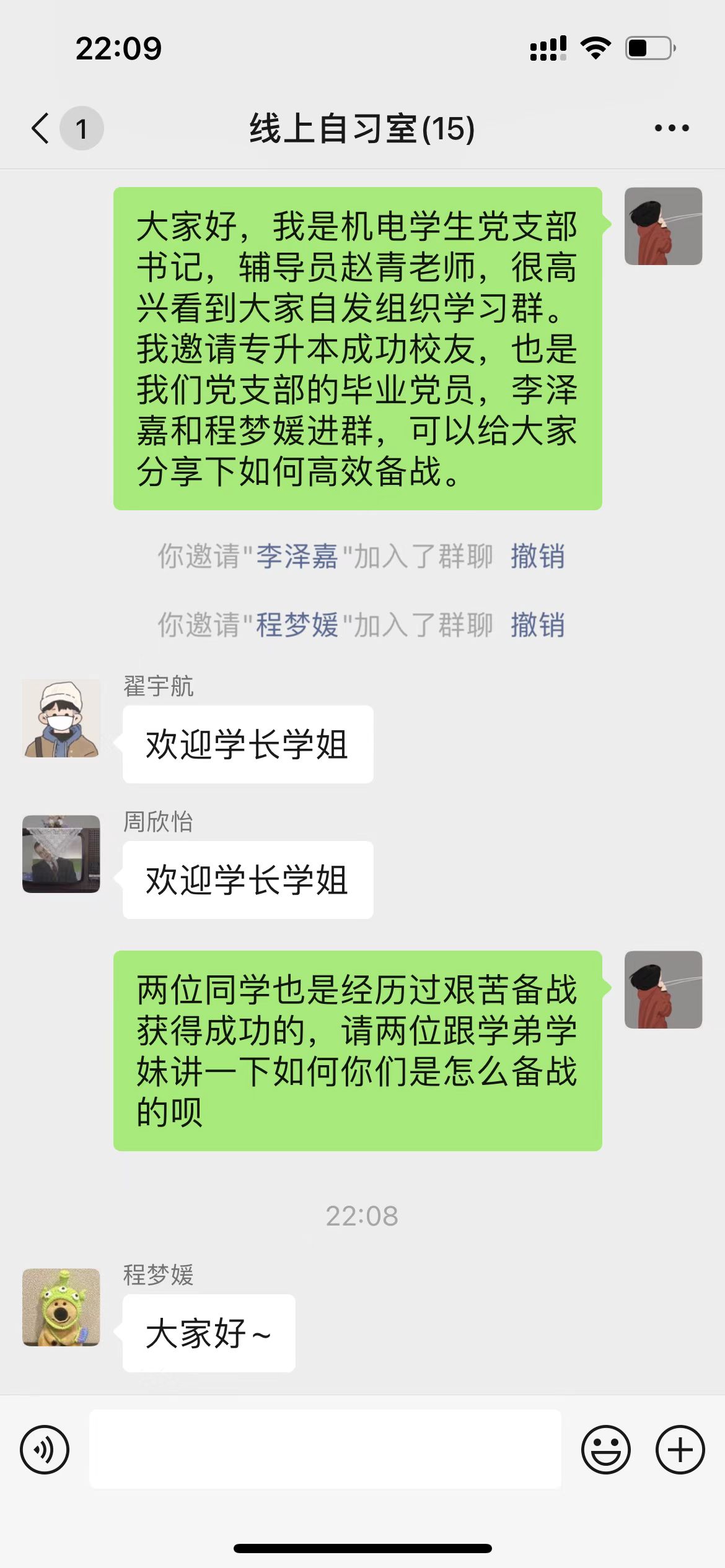
Task: Tap 撤销 next to 李泽嘉's invitation
Action: [537, 556]
